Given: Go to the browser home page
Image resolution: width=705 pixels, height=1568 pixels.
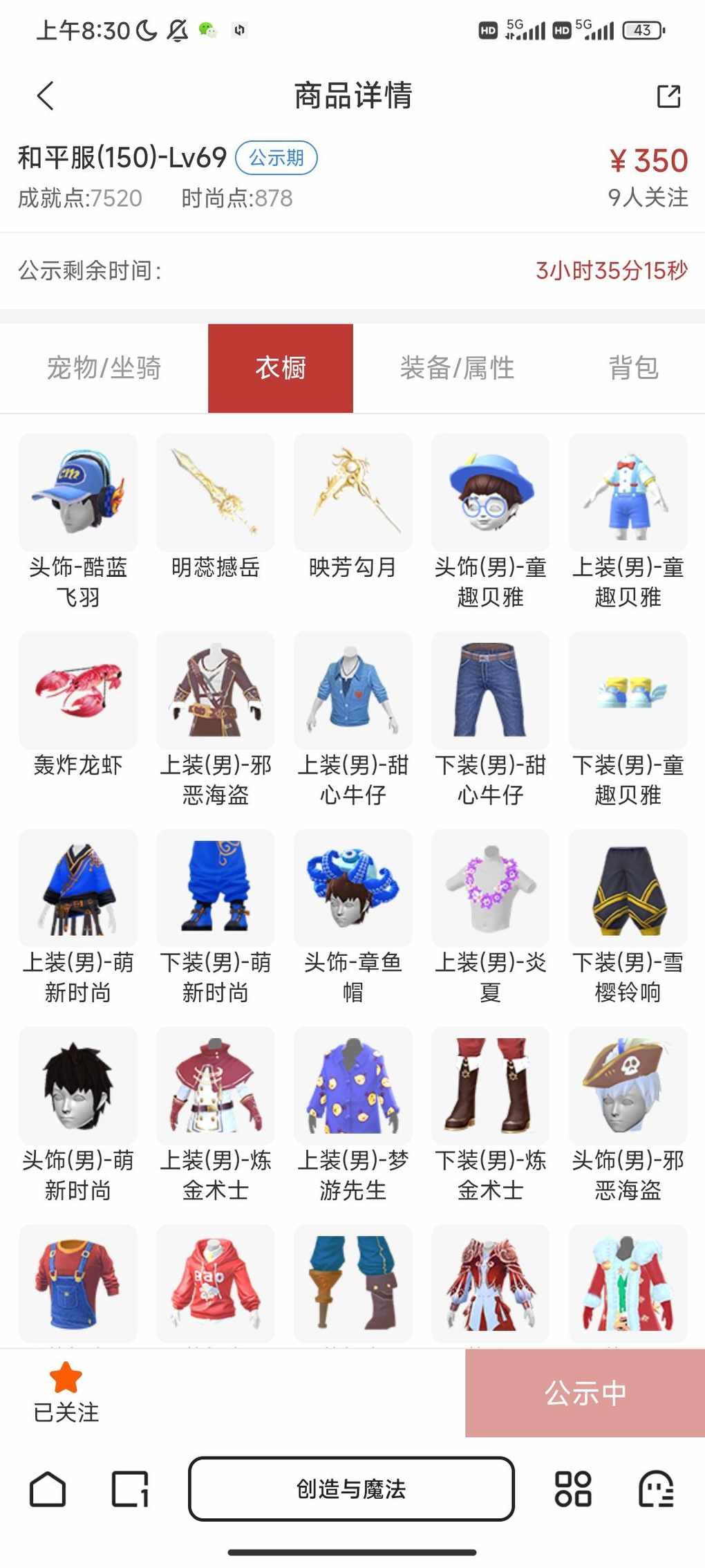Looking at the screenshot, I should pyautogui.click(x=48, y=1489).
